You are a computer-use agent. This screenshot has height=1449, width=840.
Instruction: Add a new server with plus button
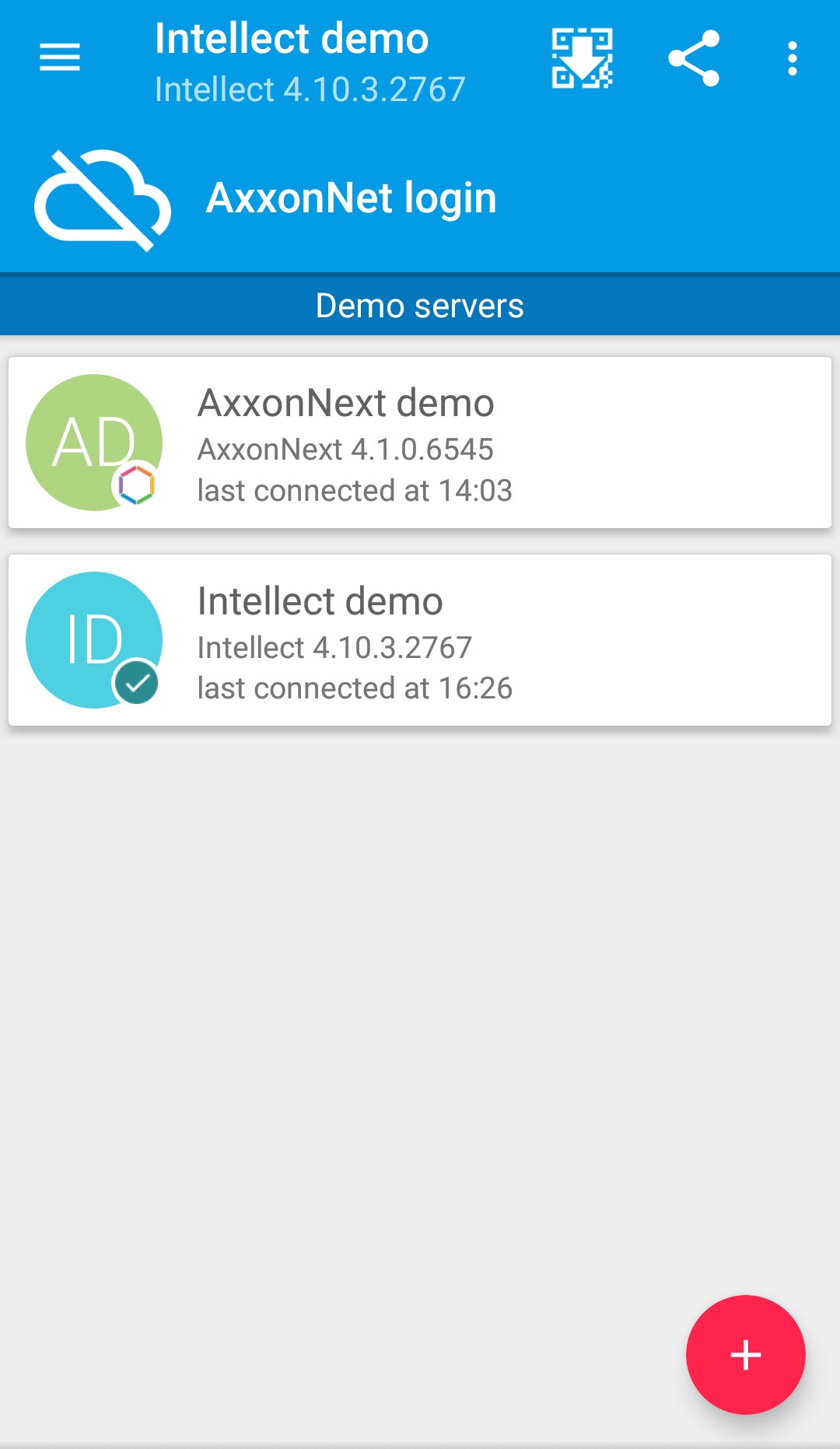click(745, 1354)
